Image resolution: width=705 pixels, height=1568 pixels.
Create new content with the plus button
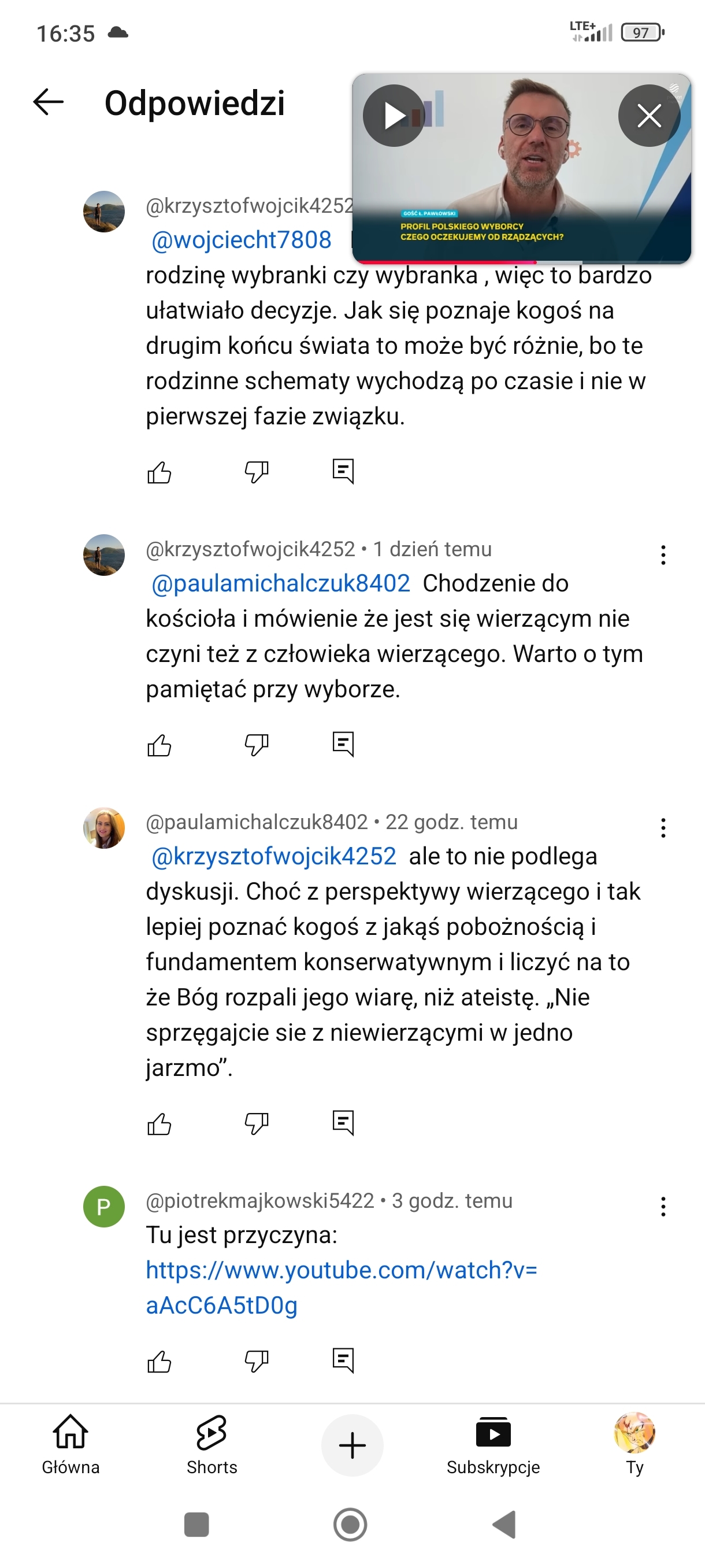[352, 1445]
